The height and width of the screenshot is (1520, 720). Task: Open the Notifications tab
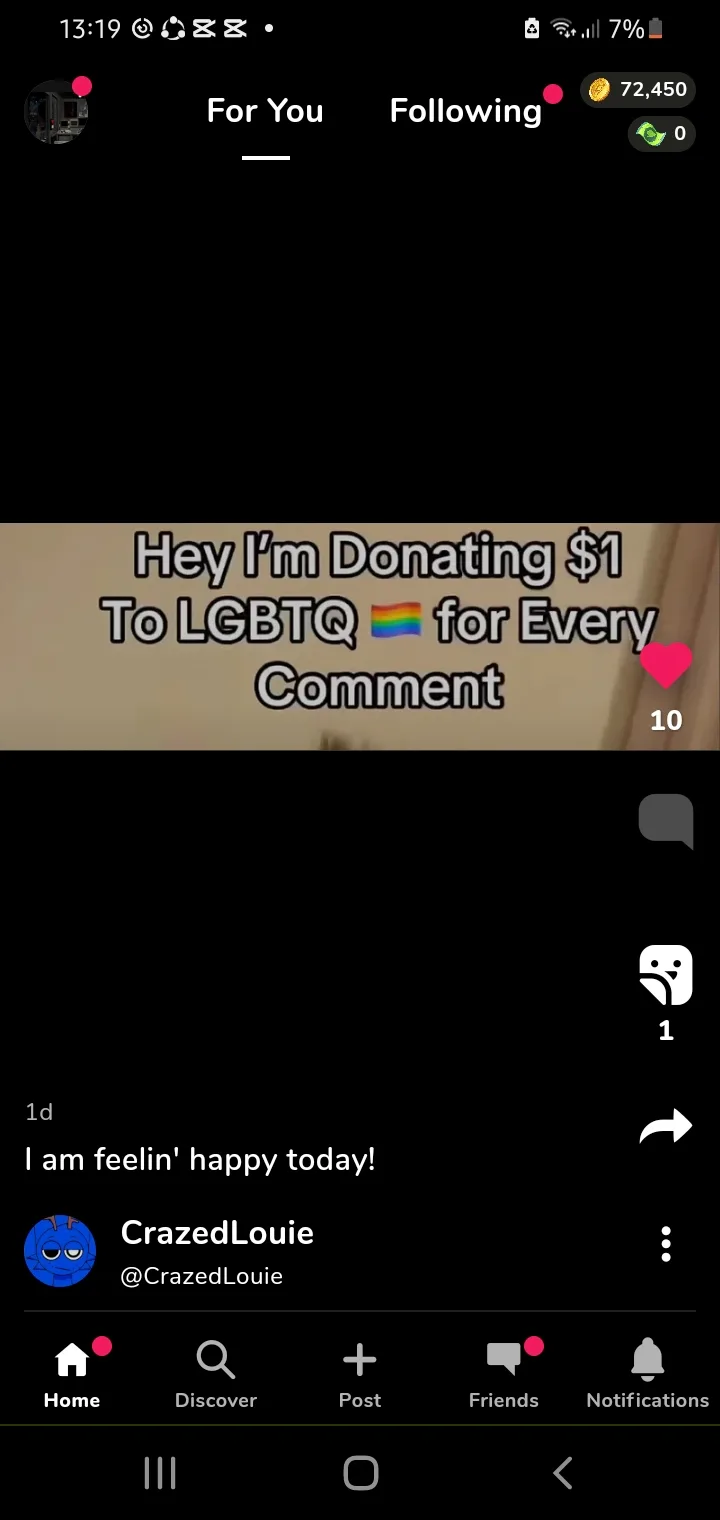click(x=648, y=1373)
